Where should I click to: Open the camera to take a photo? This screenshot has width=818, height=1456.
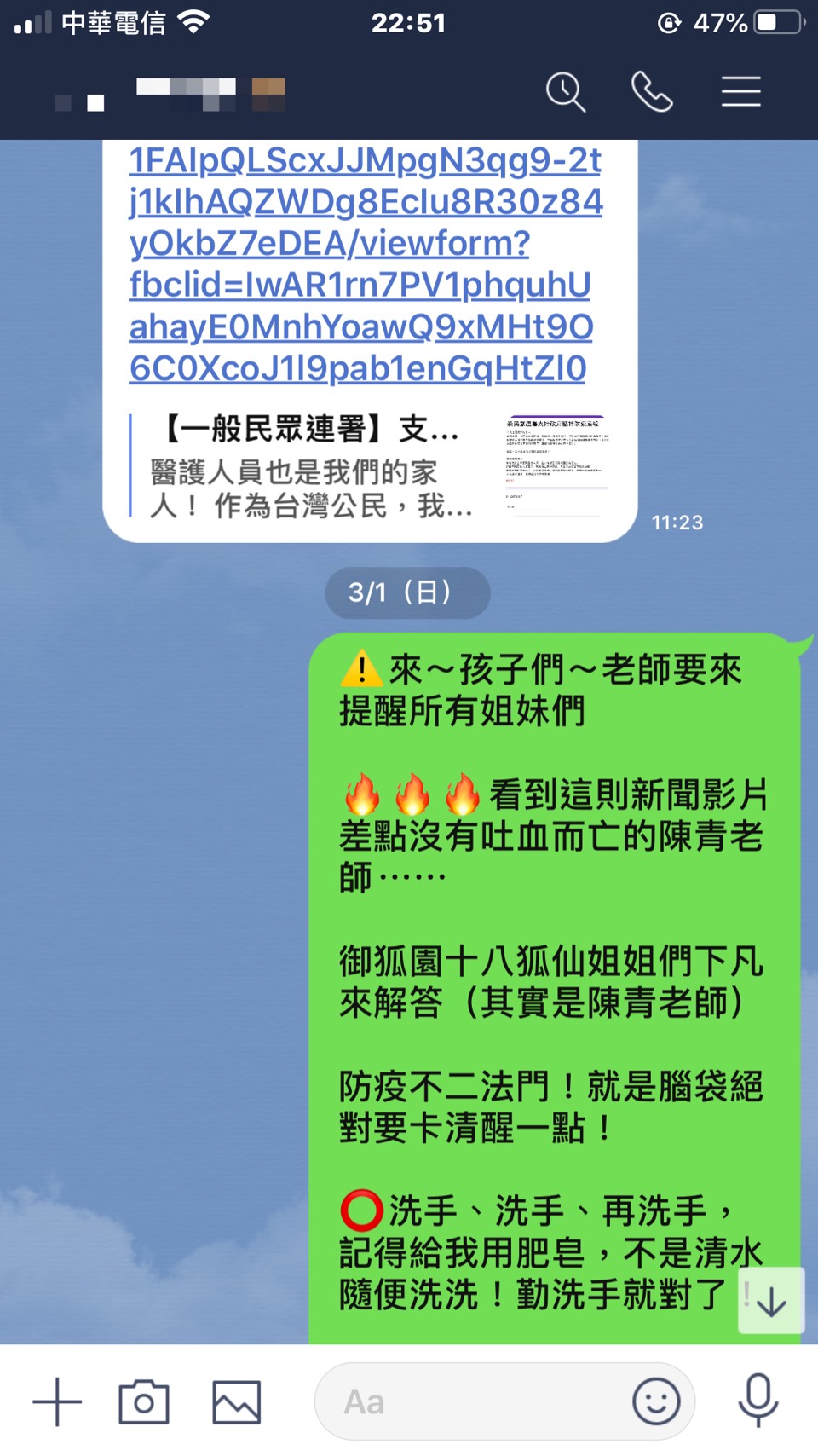[144, 1401]
